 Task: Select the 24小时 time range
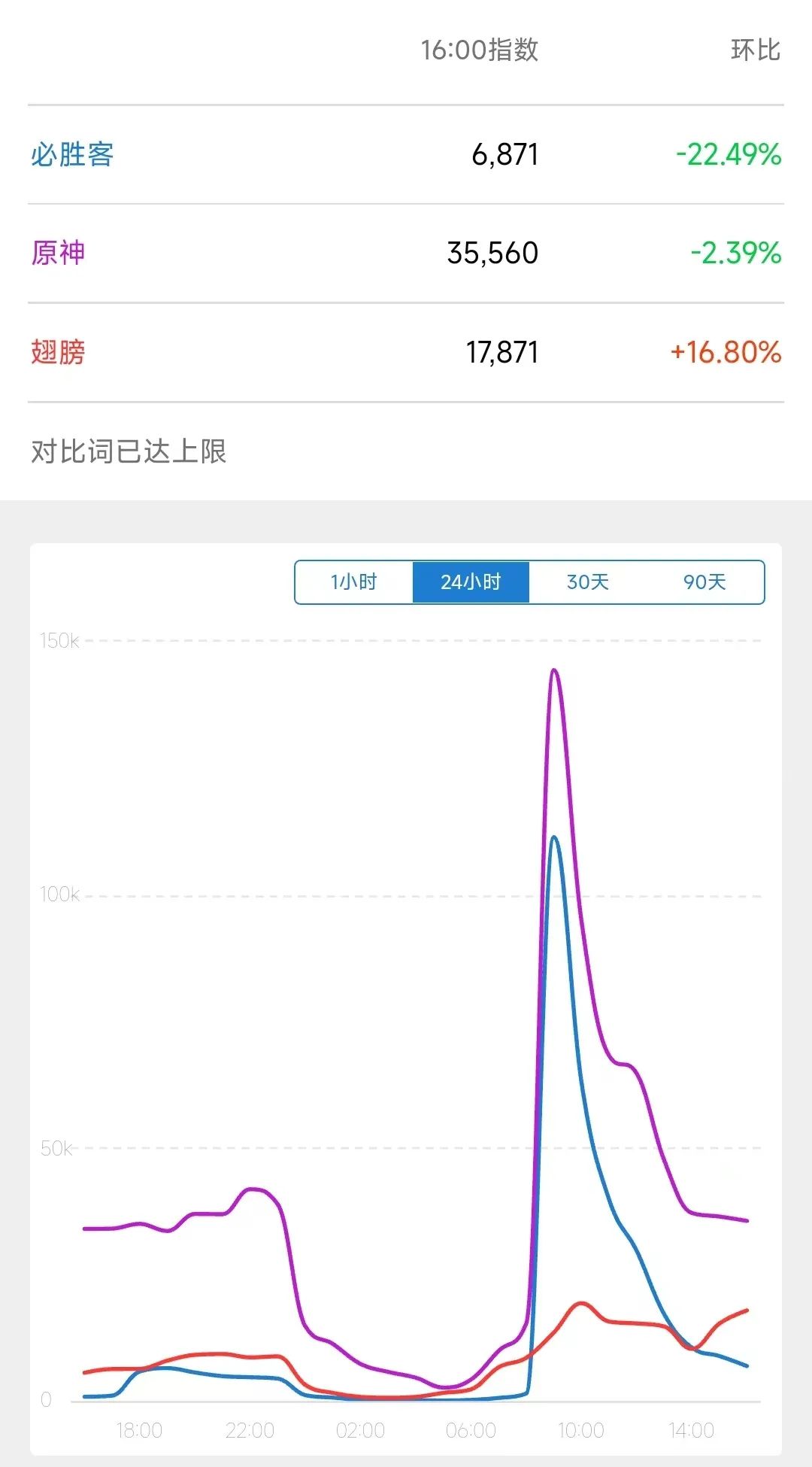click(x=471, y=582)
